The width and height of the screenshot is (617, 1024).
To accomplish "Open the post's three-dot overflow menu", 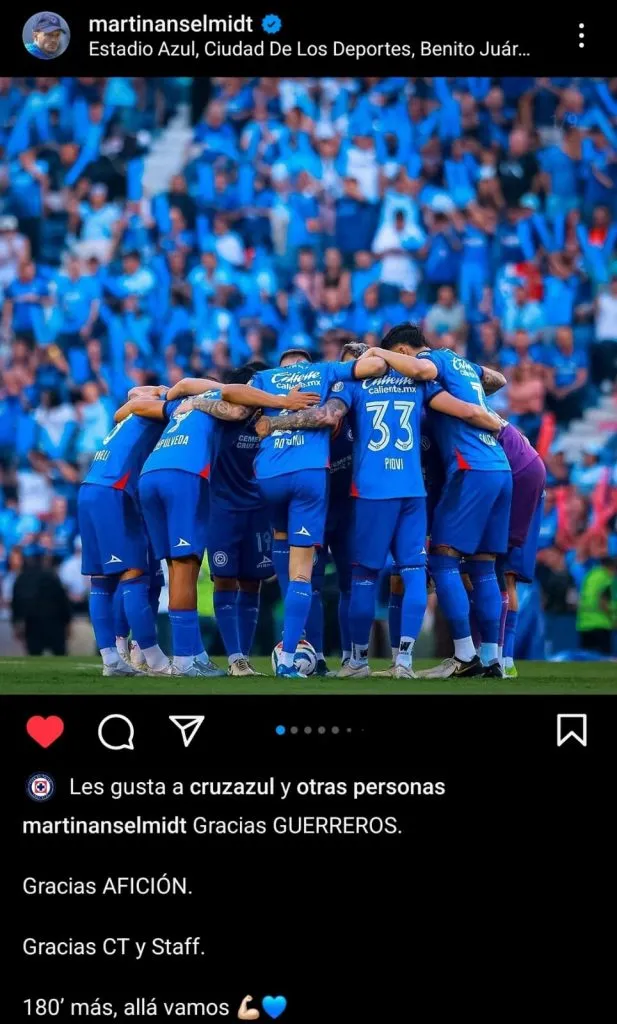I will [581, 36].
